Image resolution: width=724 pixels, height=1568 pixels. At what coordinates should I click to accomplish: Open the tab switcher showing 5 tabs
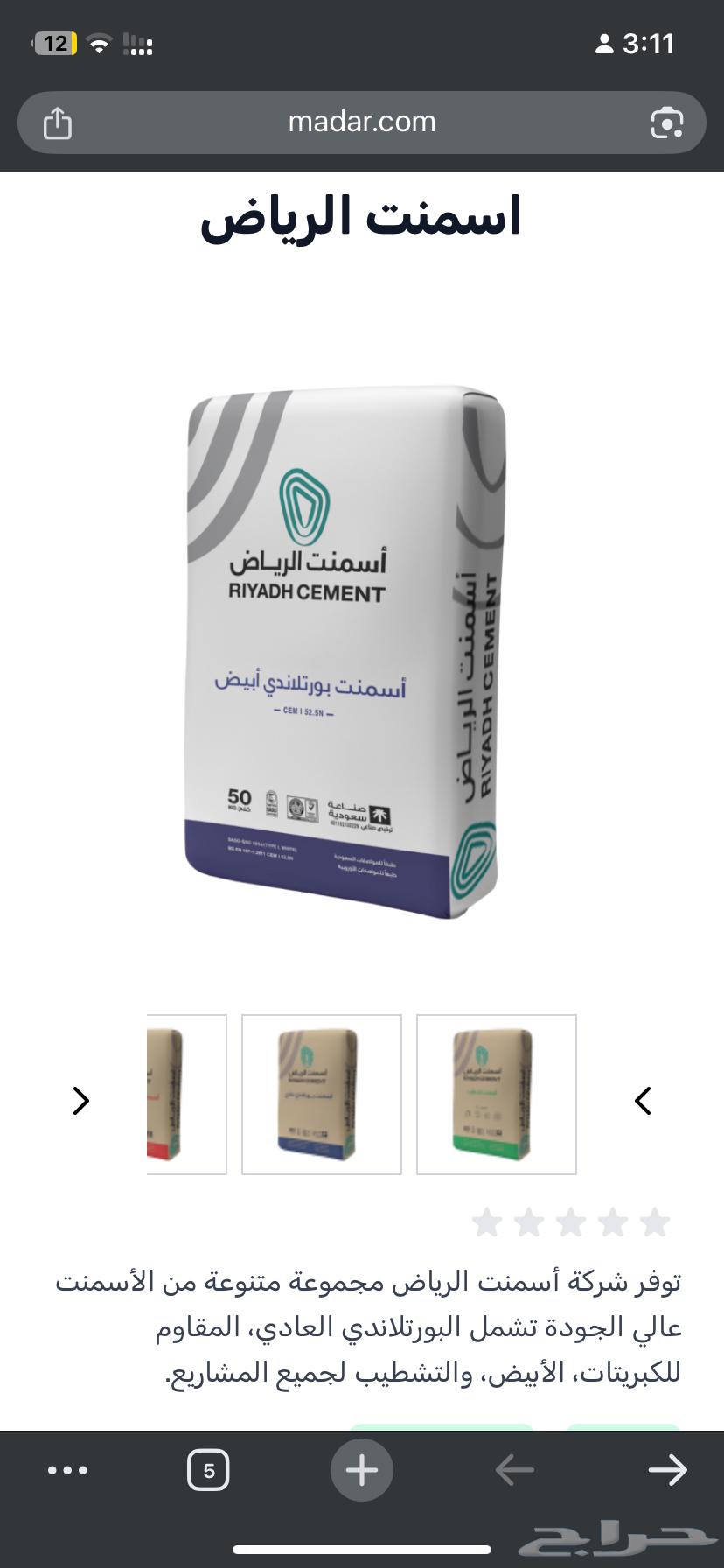coord(208,1470)
